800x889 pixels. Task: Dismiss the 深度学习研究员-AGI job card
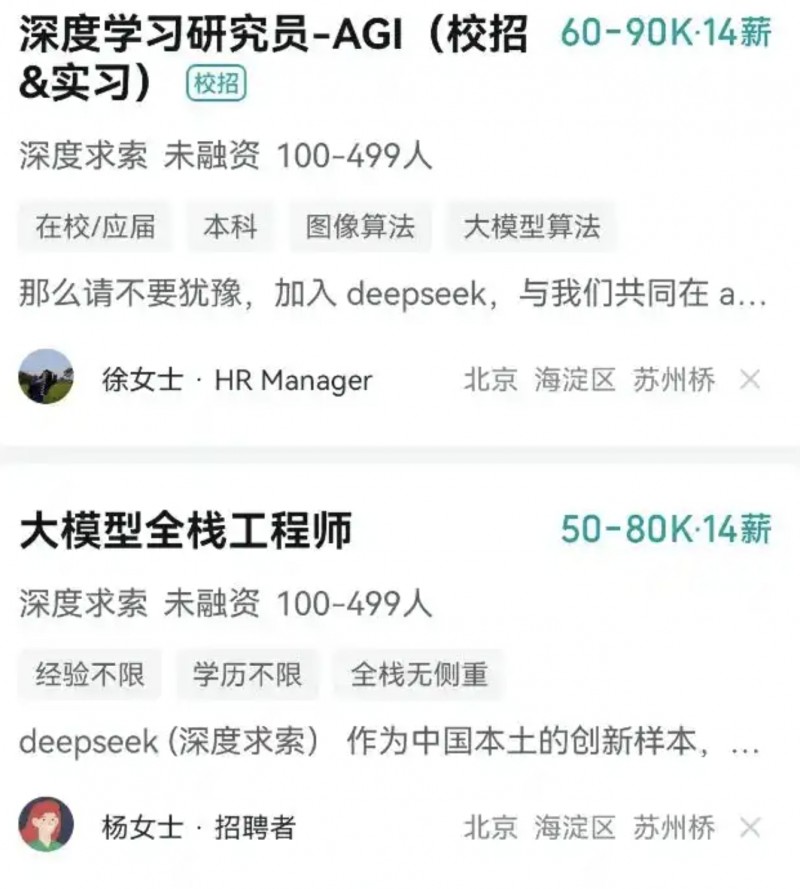click(750, 381)
